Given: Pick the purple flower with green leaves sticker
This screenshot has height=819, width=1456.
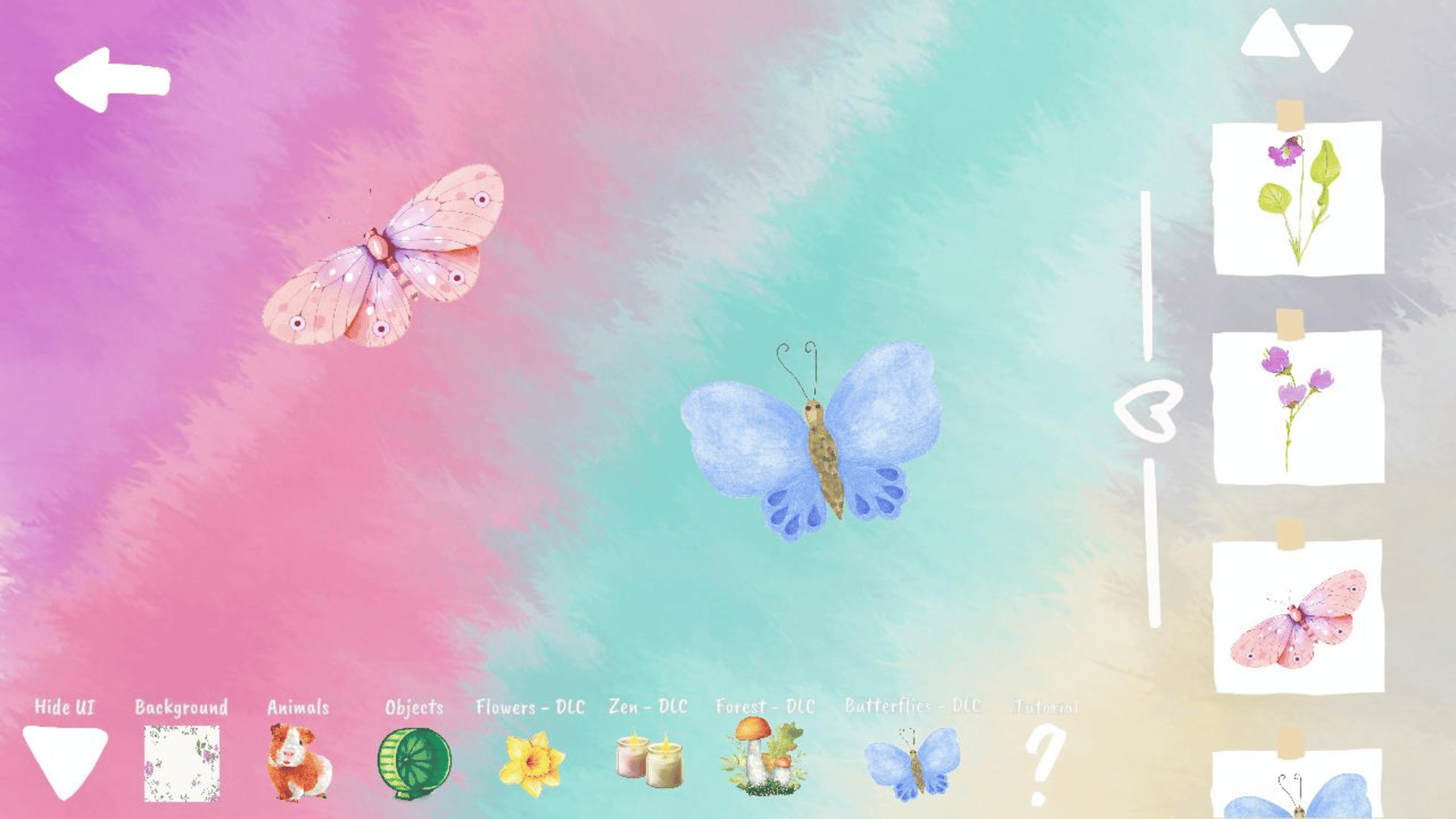Looking at the screenshot, I should pos(1298,199).
